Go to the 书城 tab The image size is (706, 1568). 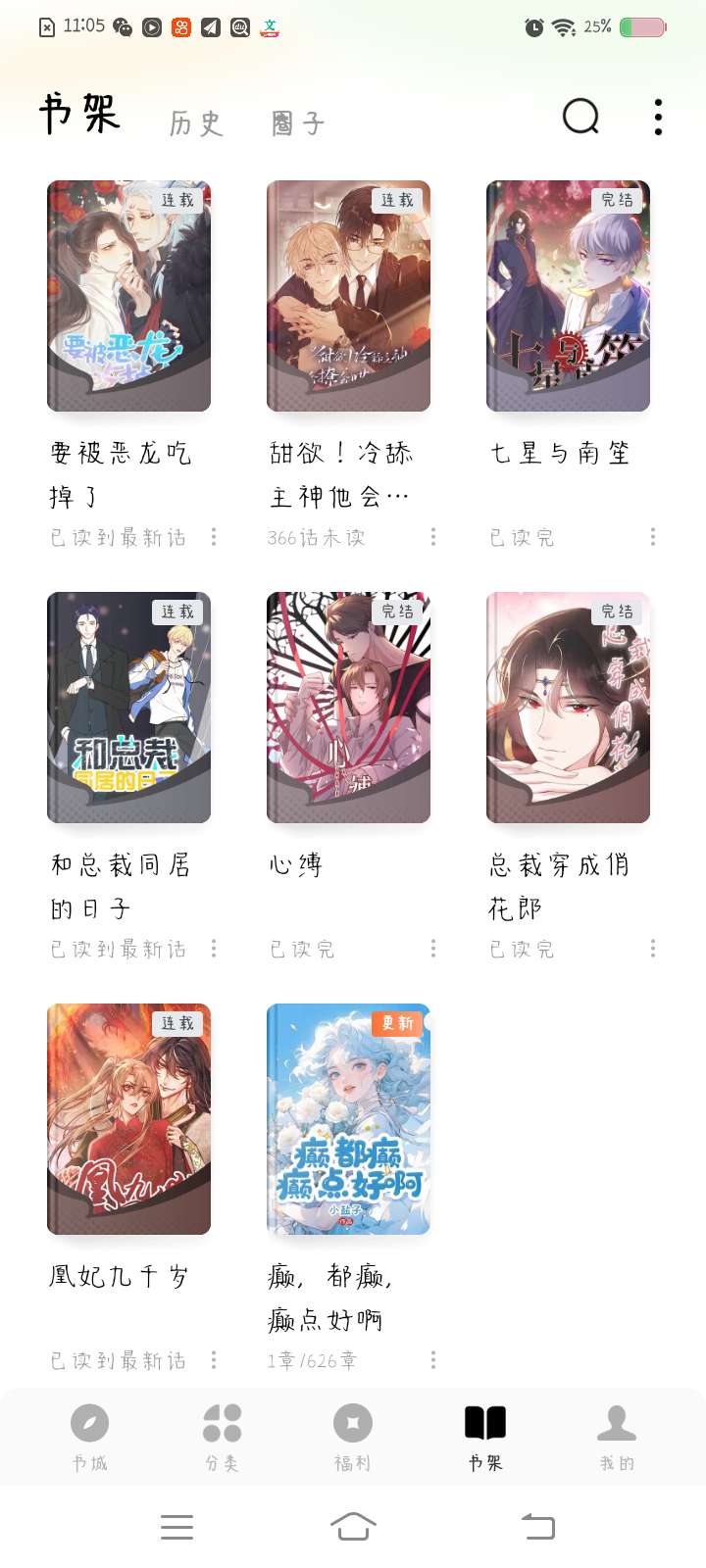tap(89, 1437)
